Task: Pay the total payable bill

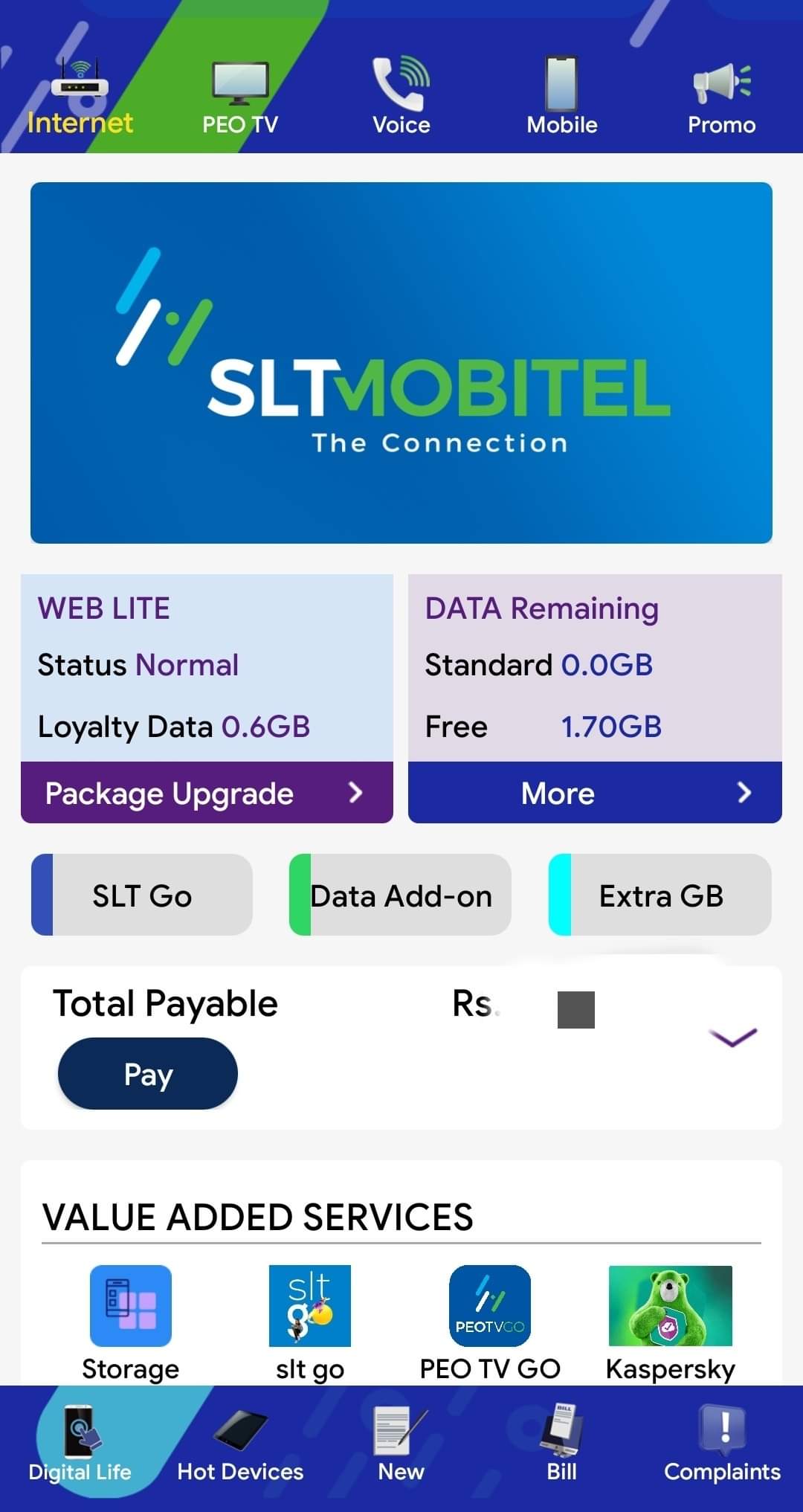Action: 148,1073
